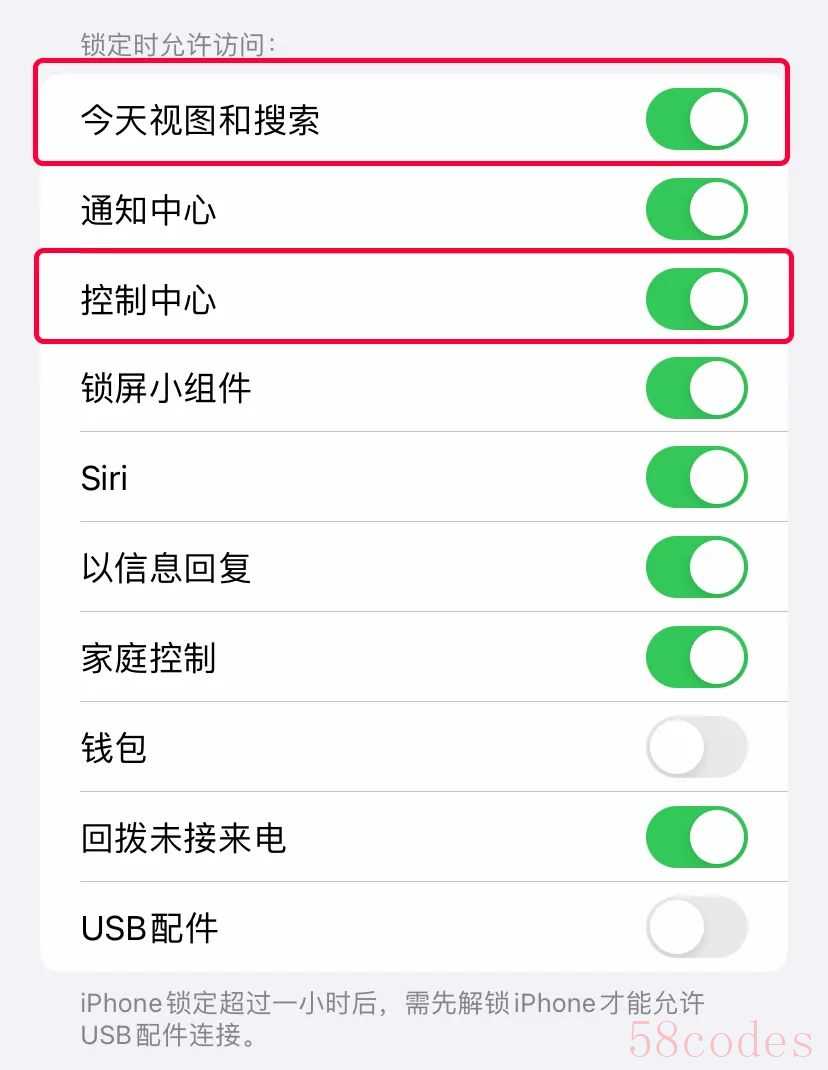828x1070 pixels.
Task: Turn off 今天视图和搜索 switch
Action: click(697, 120)
